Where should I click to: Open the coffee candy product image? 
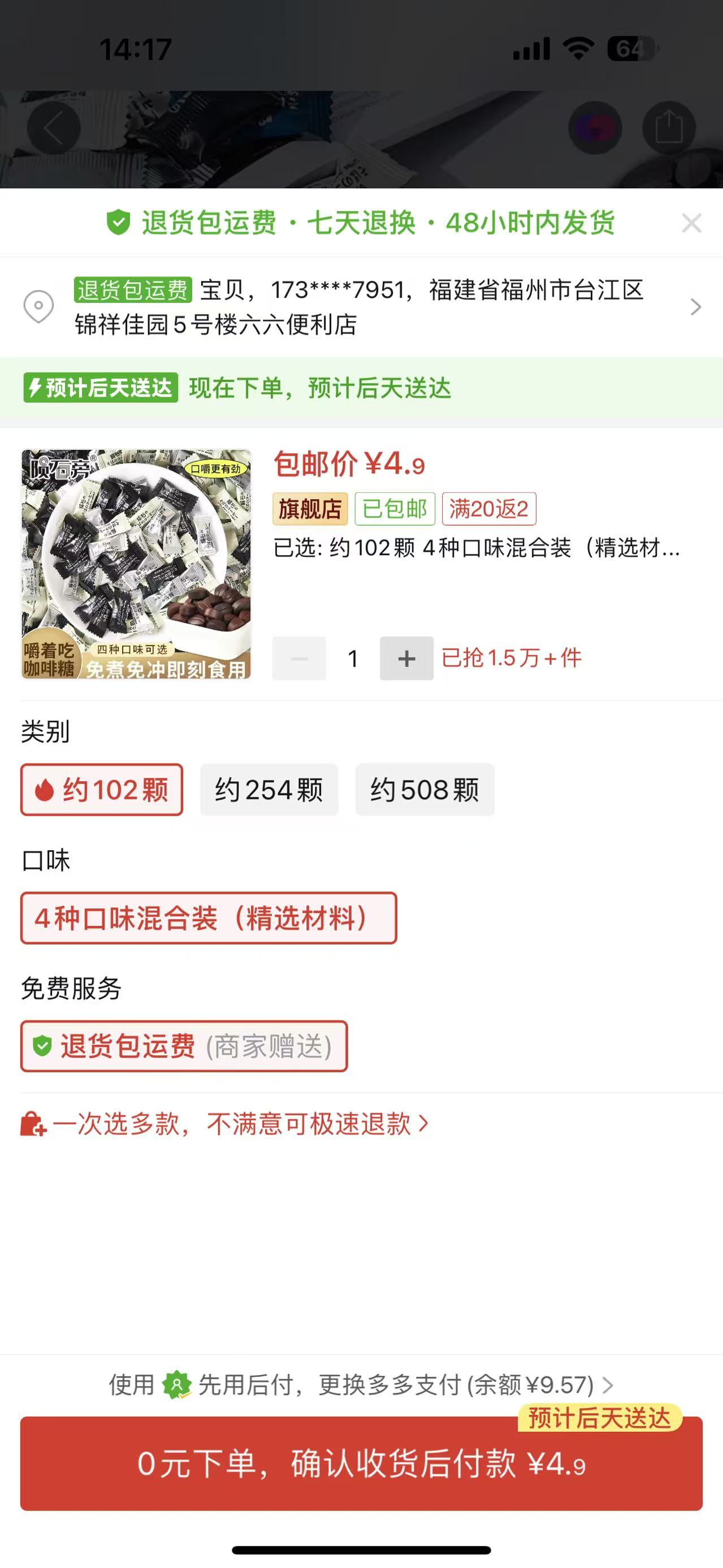click(x=136, y=564)
